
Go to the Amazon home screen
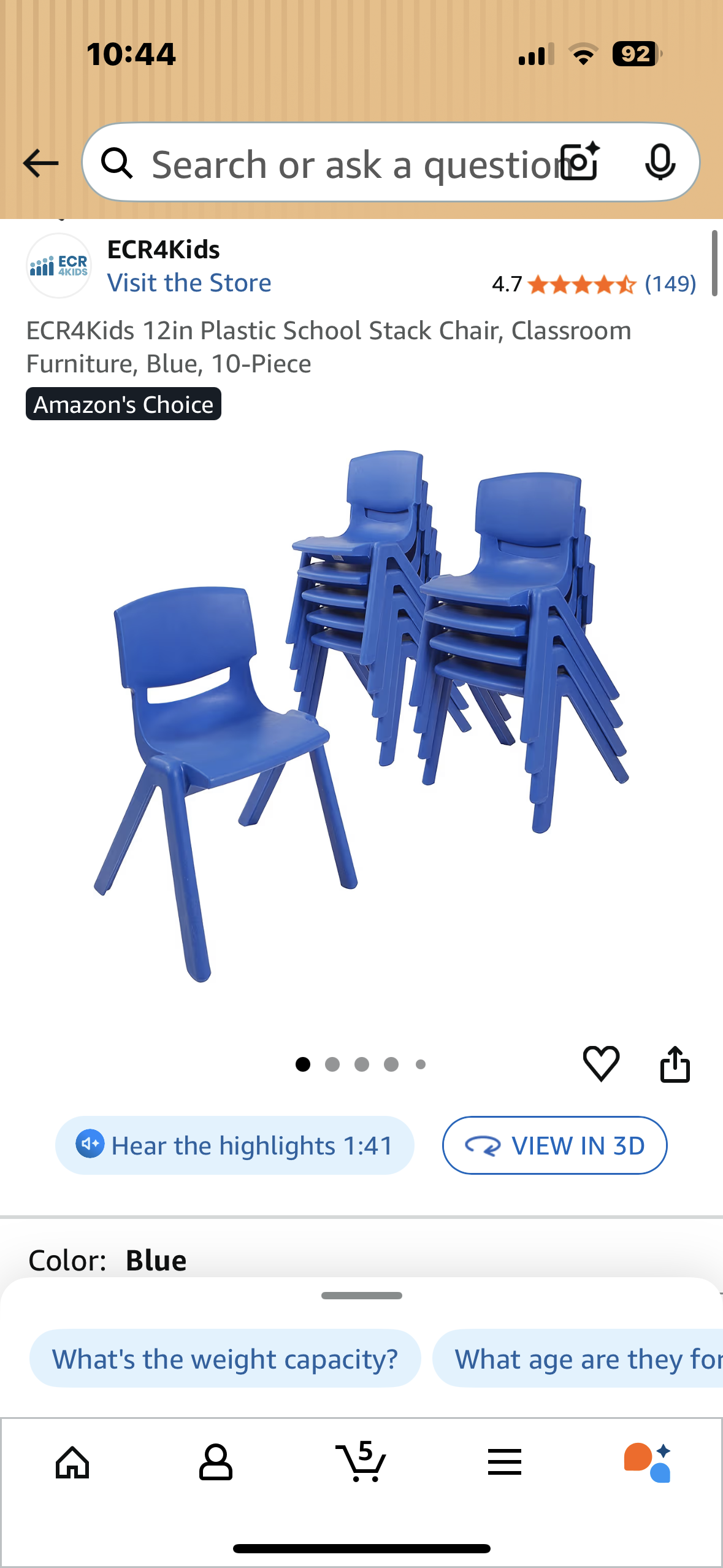(72, 1462)
